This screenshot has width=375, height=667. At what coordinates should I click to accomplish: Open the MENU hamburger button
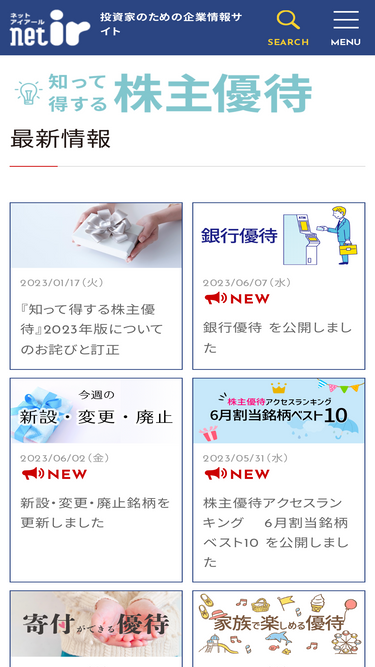(x=346, y=28)
